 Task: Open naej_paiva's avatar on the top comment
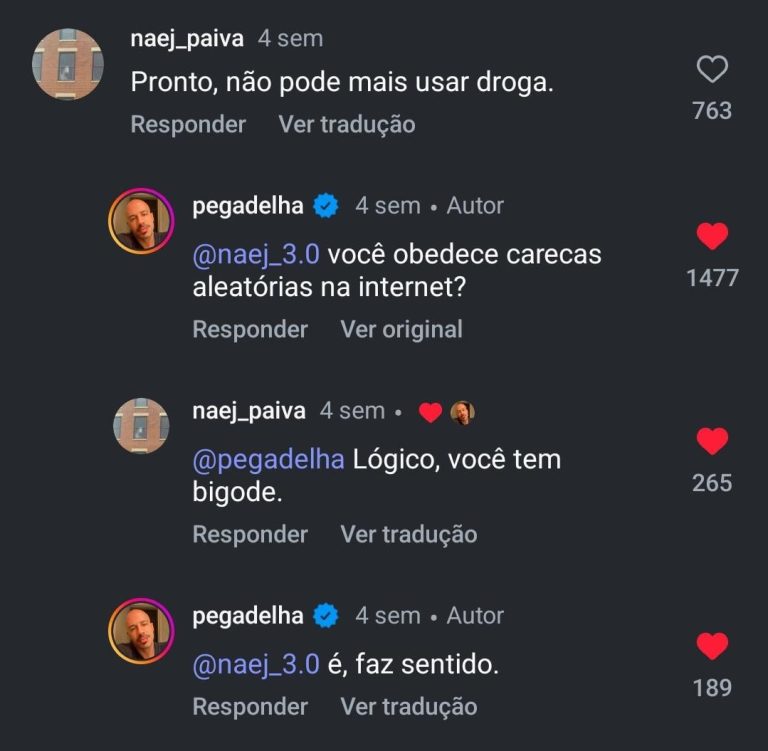pyautogui.click(x=68, y=64)
